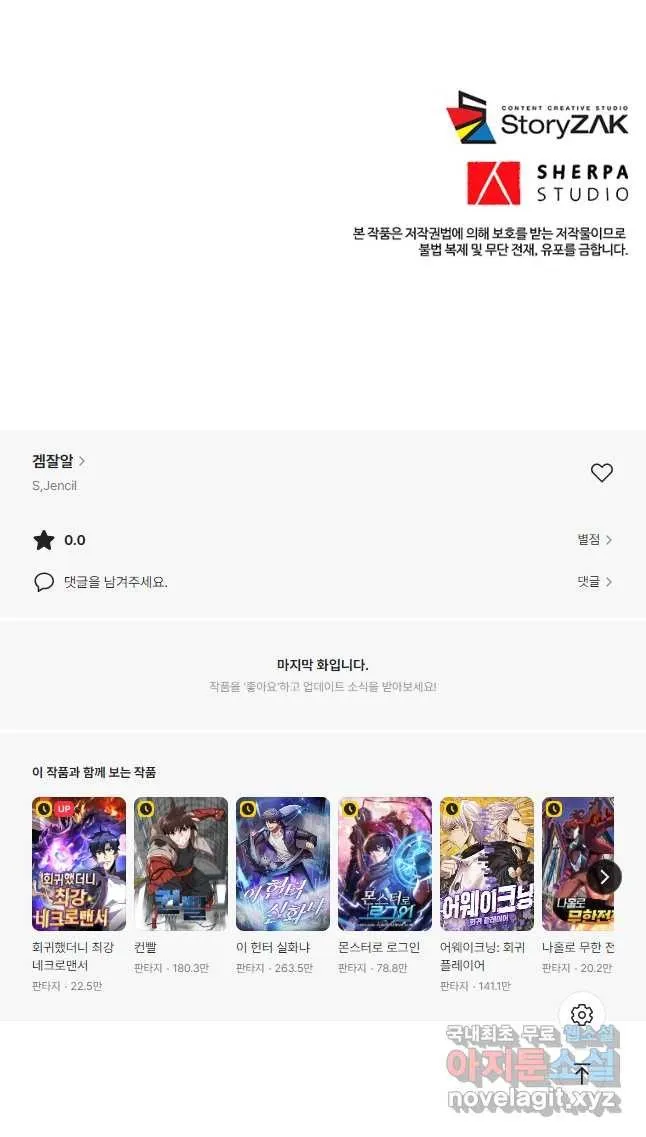Open the 컨빨 comic
This screenshot has width=646, height=1137.
point(181,885)
